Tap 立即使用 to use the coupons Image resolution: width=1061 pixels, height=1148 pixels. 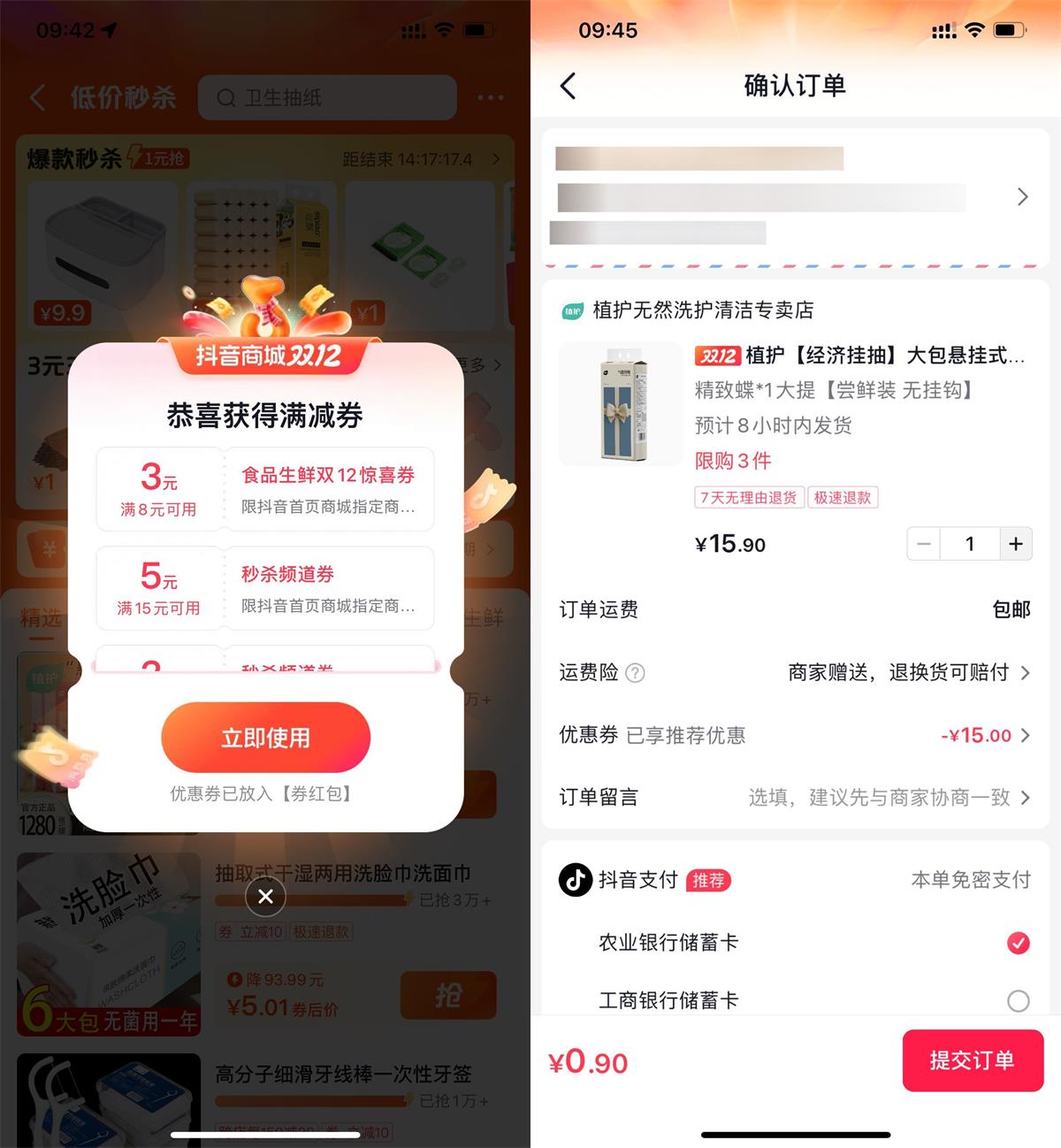265,737
